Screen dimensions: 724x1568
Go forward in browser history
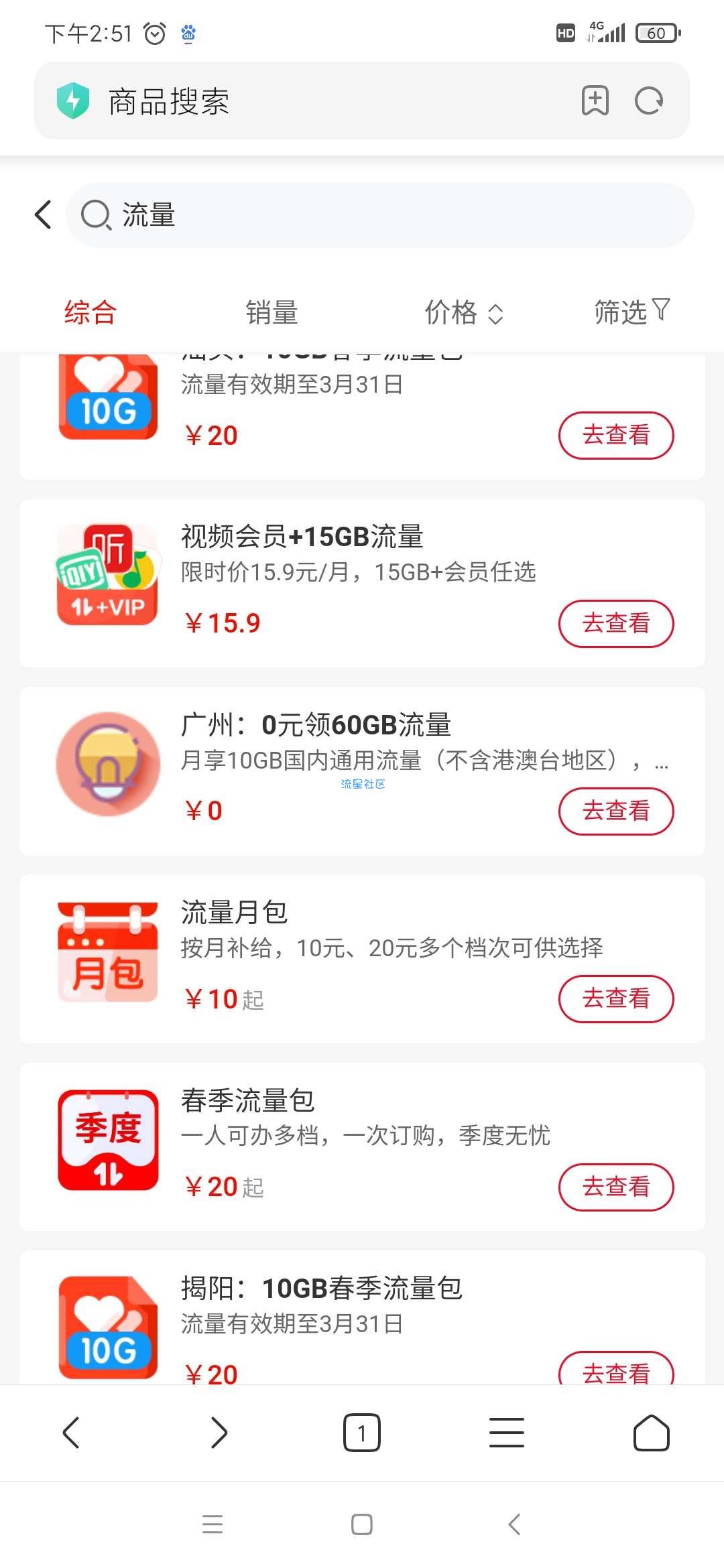coord(219,1433)
